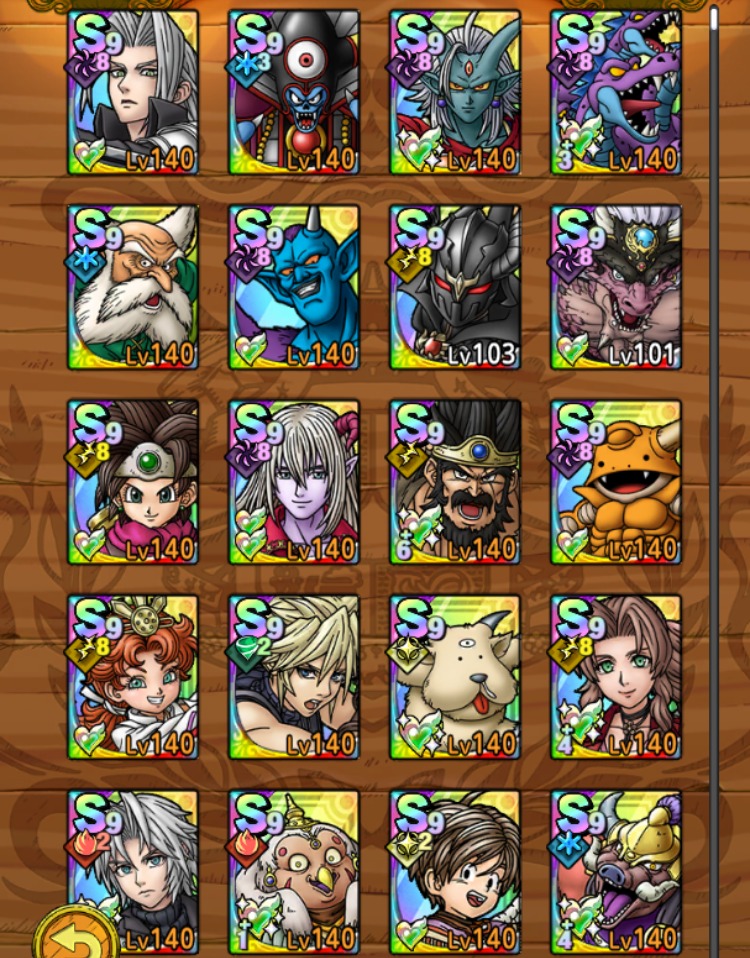Image resolution: width=750 pixels, height=958 pixels.
Task: Select the bald bird-beaked creature card
Action: click(x=294, y=870)
